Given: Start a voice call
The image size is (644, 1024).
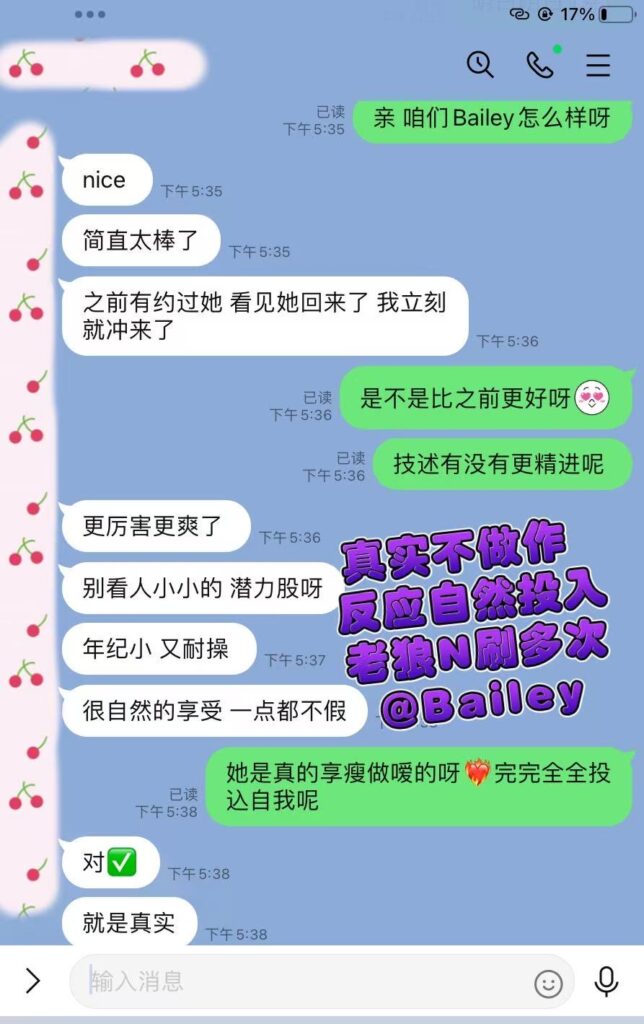Looking at the screenshot, I should point(540,65).
